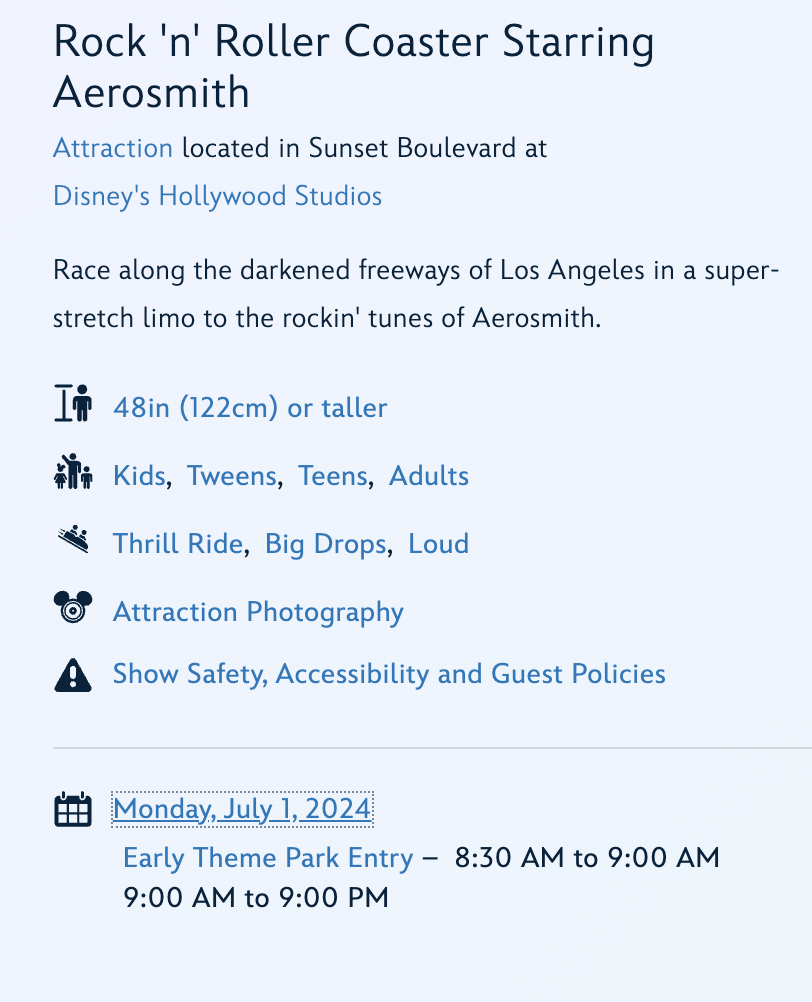Select the Kids age group link
The height and width of the screenshot is (1002, 812).
[138, 476]
